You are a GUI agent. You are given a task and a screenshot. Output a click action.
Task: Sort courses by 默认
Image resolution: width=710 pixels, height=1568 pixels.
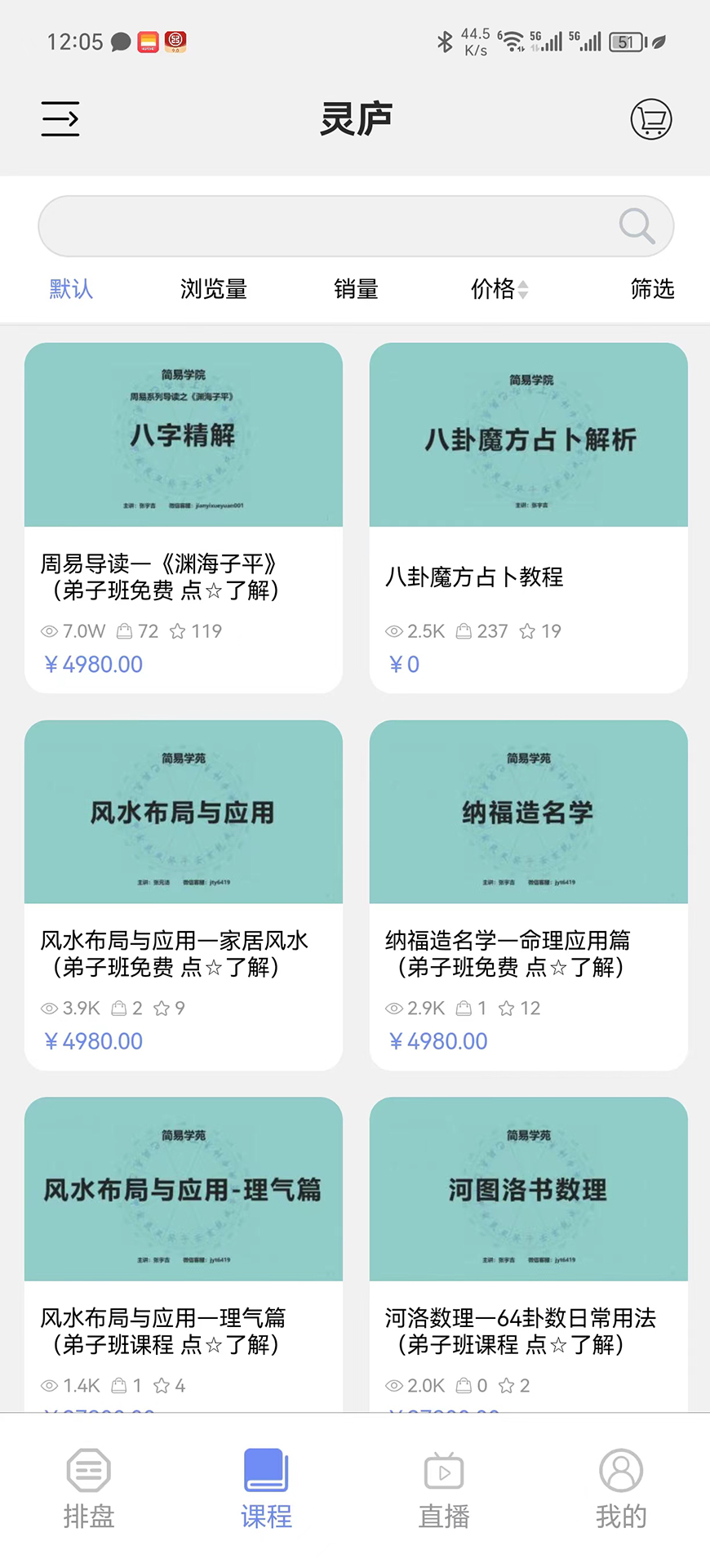click(71, 289)
